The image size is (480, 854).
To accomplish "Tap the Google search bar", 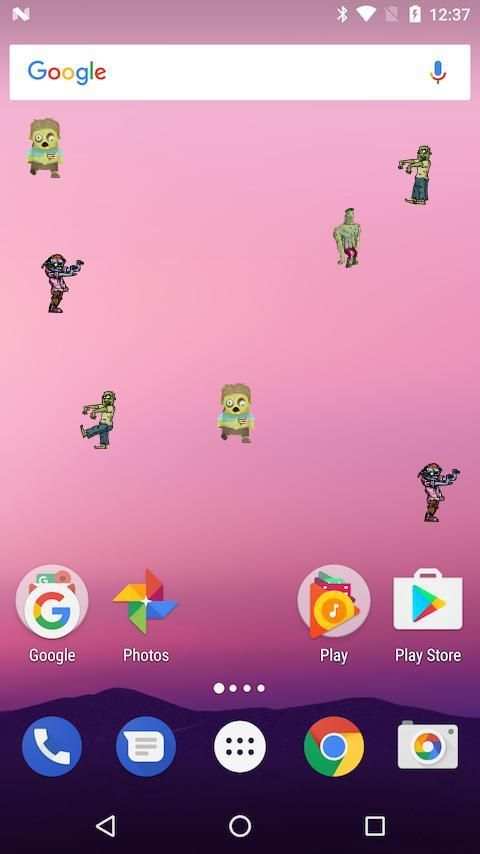I will (240, 72).
